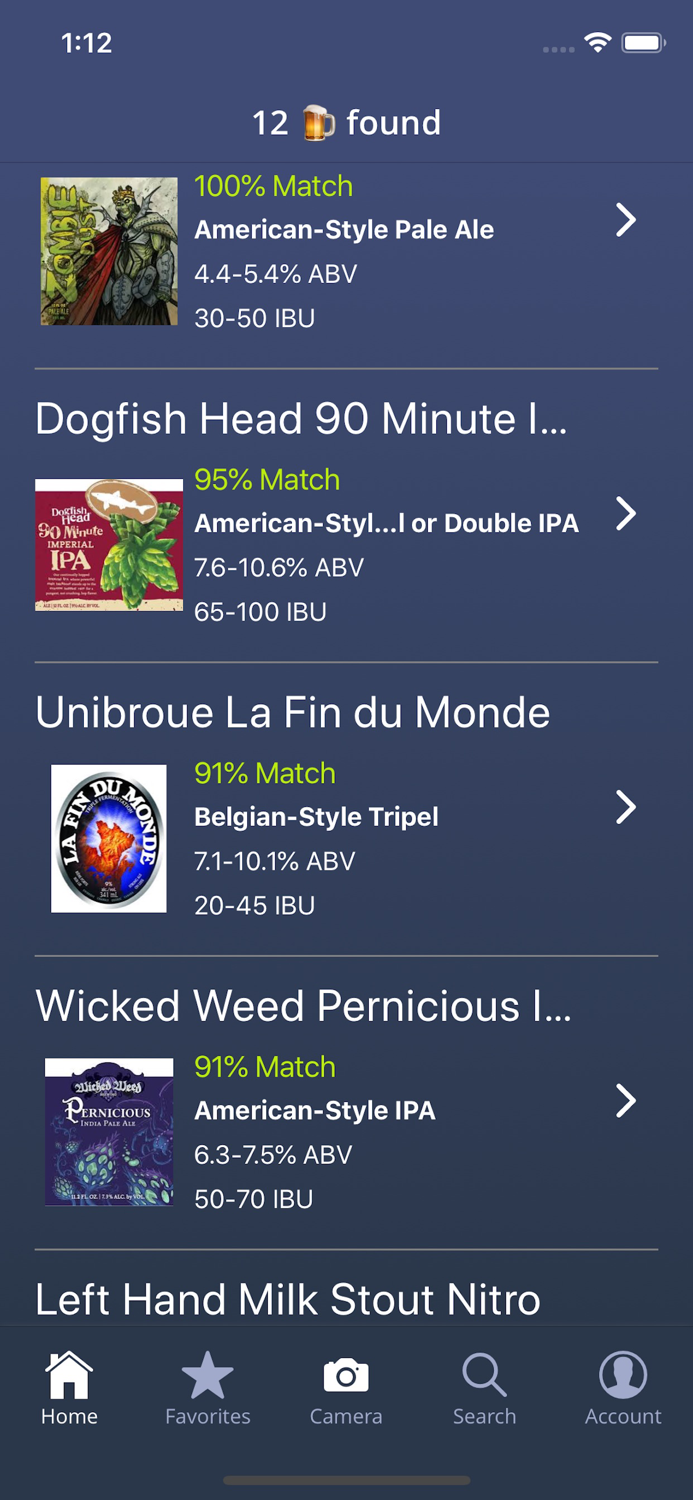Open the American-Style Pale Ale beer result
Image resolution: width=693 pixels, height=1500 pixels.
pos(345,252)
